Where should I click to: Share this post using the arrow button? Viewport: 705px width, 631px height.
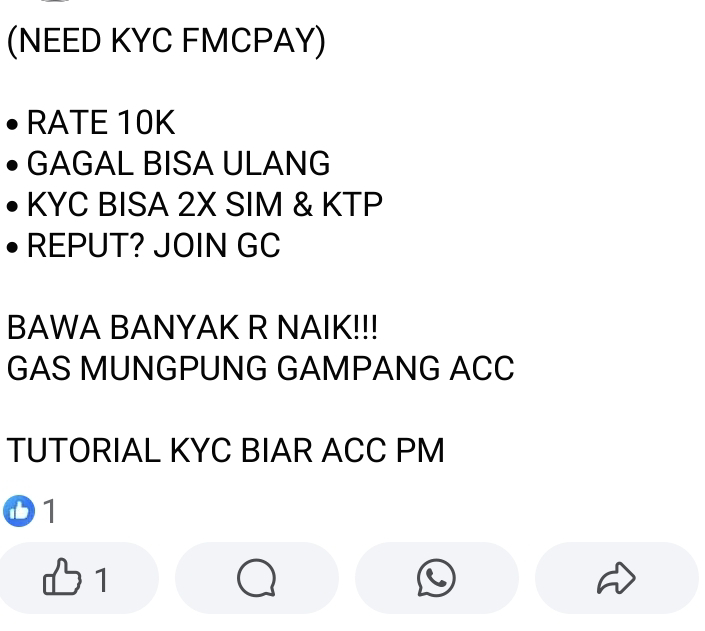616,578
